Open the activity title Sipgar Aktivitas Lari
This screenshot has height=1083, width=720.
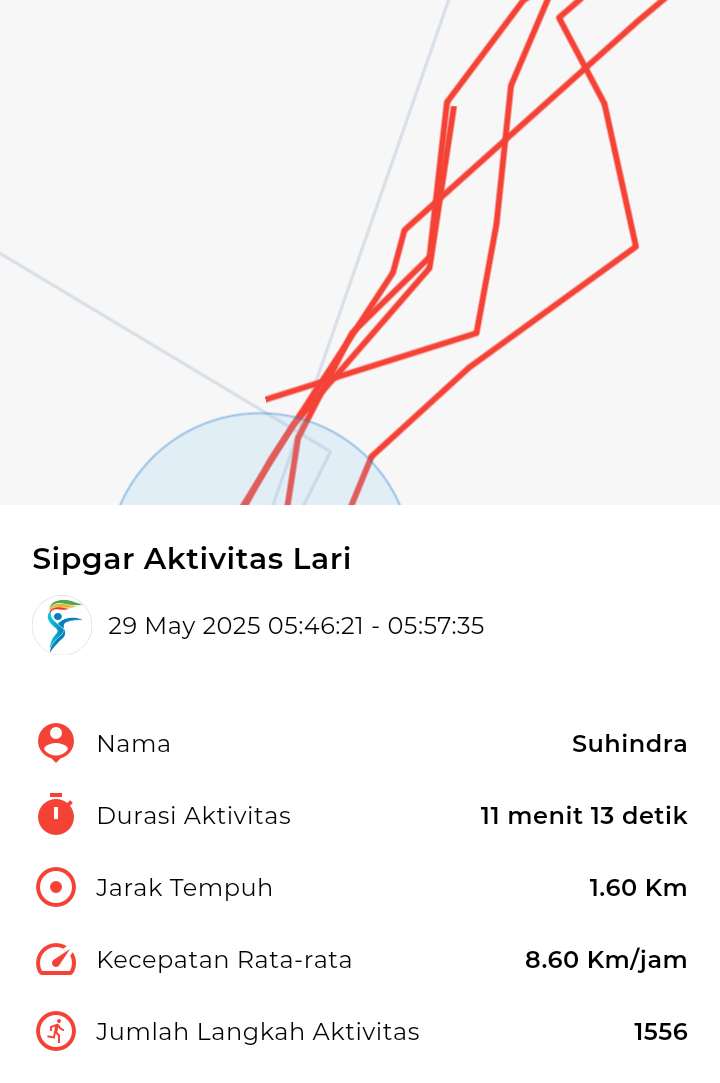tap(192, 559)
